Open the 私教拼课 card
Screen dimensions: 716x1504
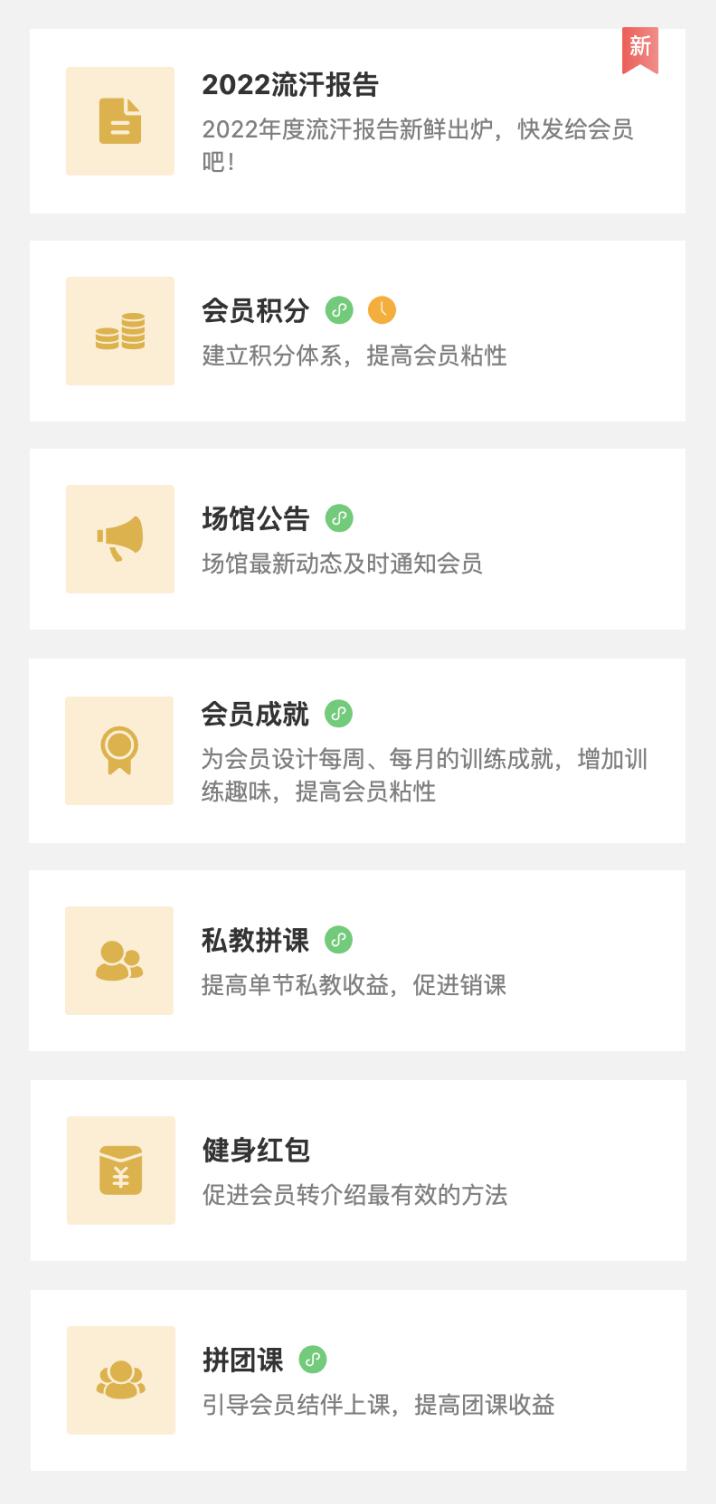coord(358,961)
